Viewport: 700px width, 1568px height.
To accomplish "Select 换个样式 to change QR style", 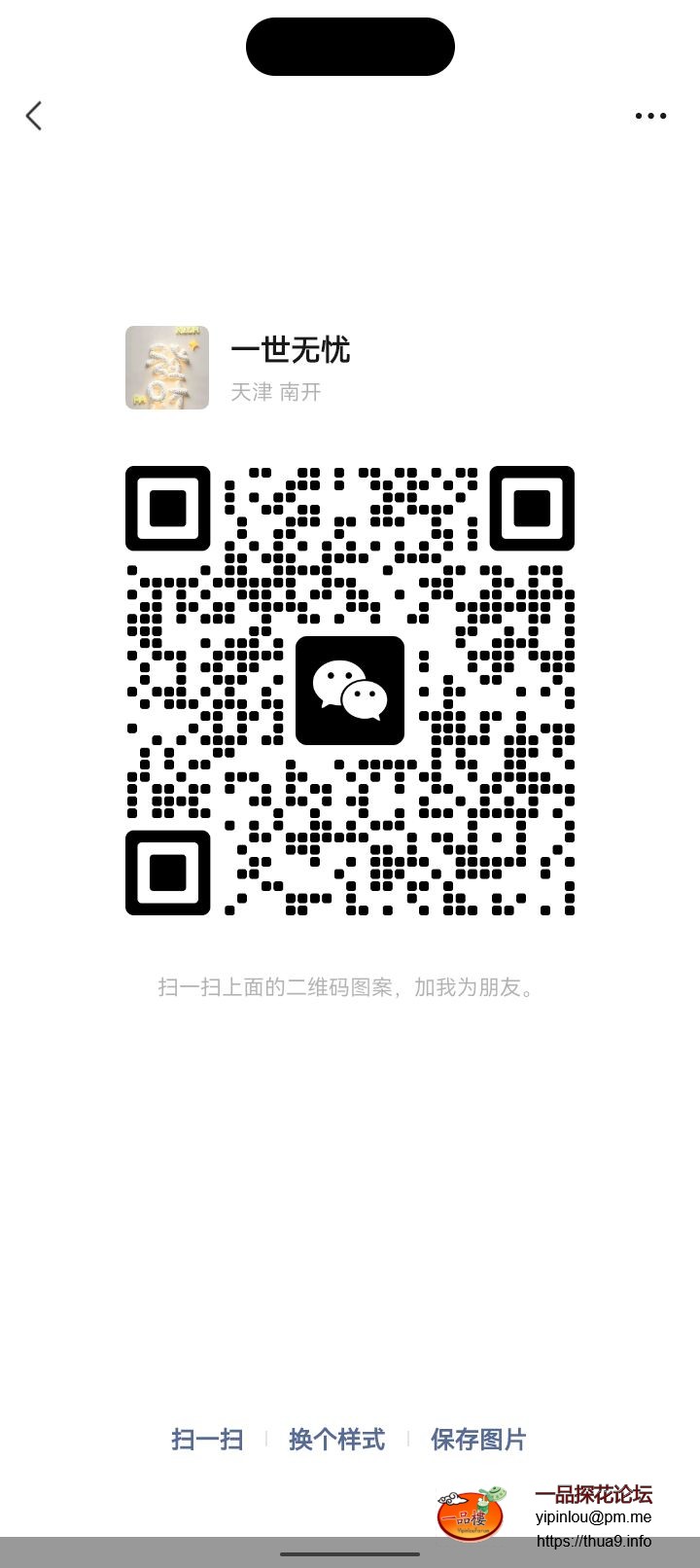I will point(336,1440).
